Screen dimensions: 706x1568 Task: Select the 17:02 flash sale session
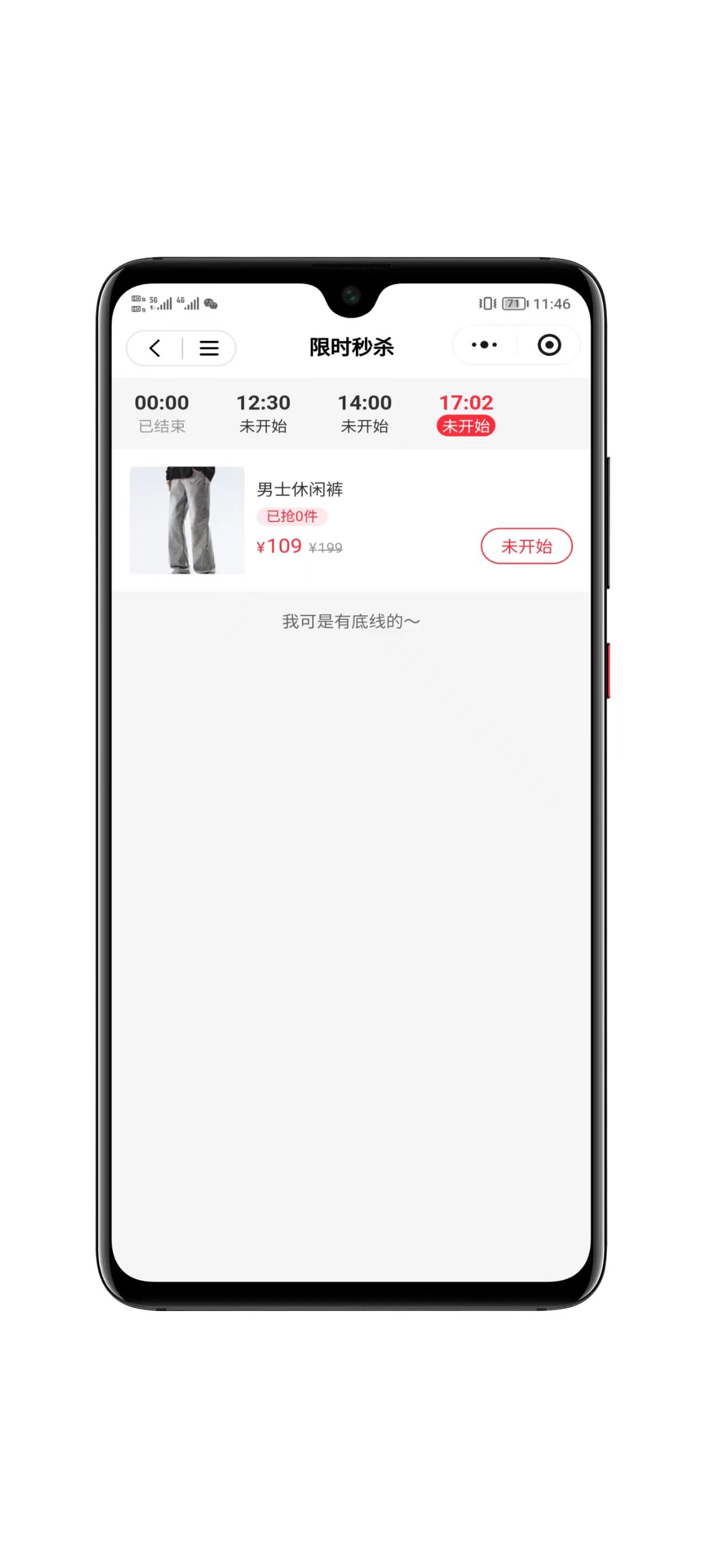pyautogui.click(x=466, y=413)
